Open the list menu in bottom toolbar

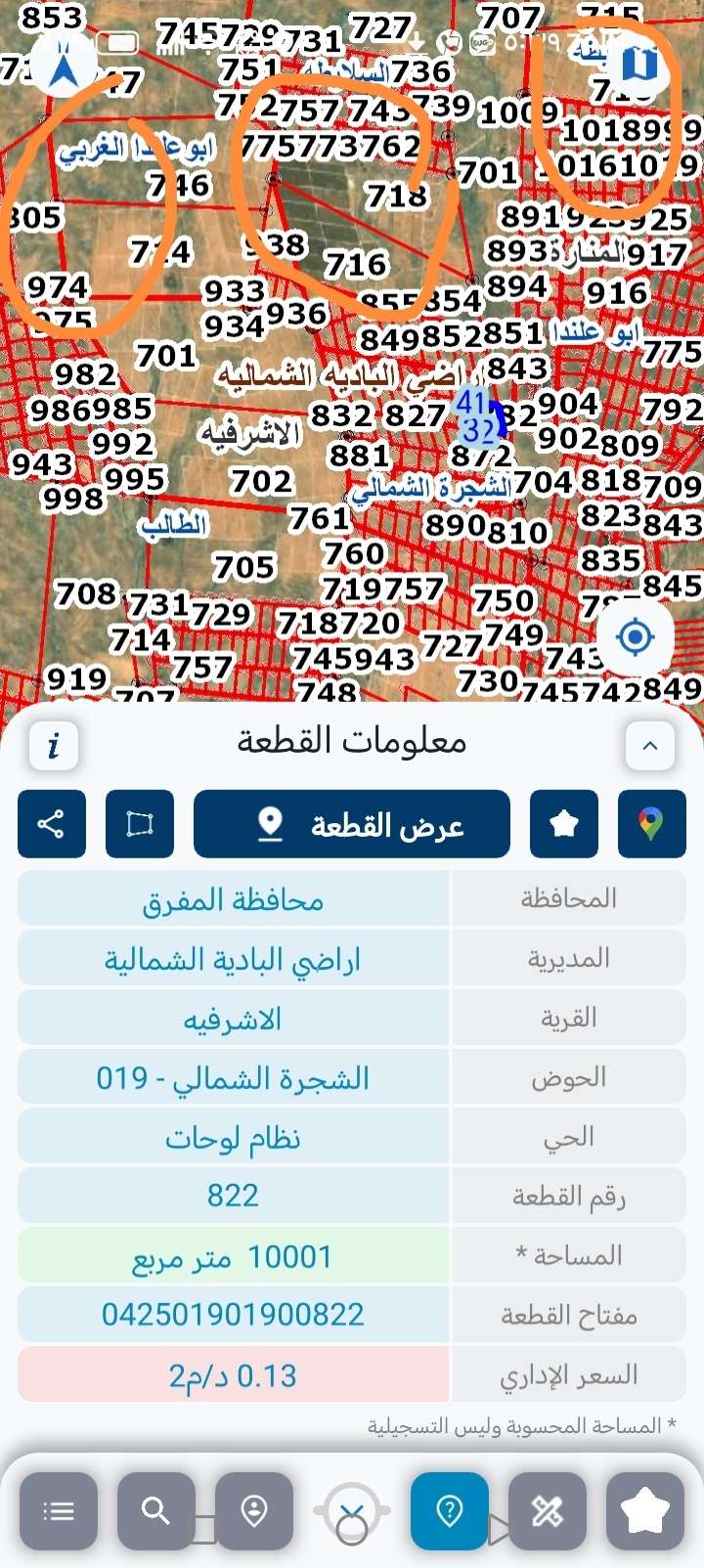click(59, 1511)
